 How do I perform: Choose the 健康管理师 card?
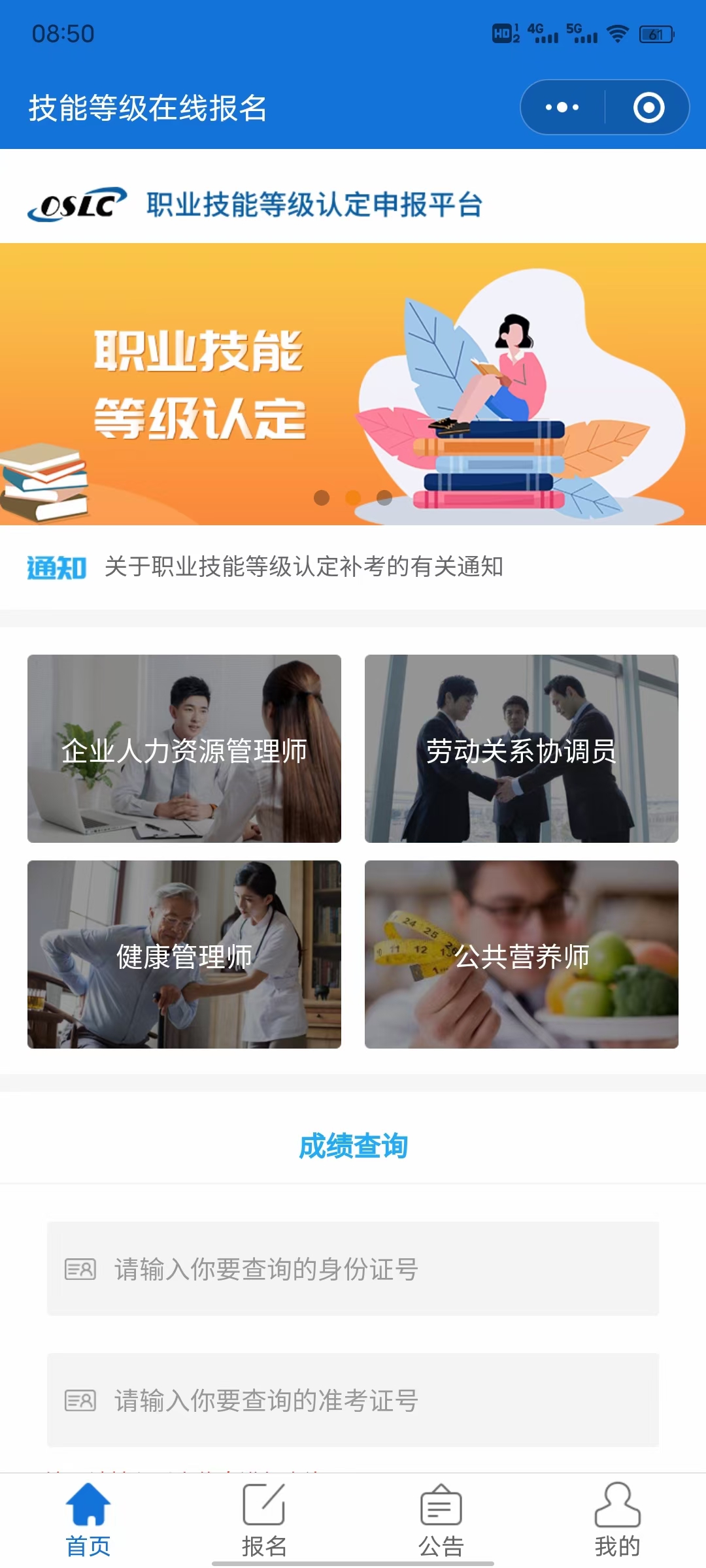[184, 955]
